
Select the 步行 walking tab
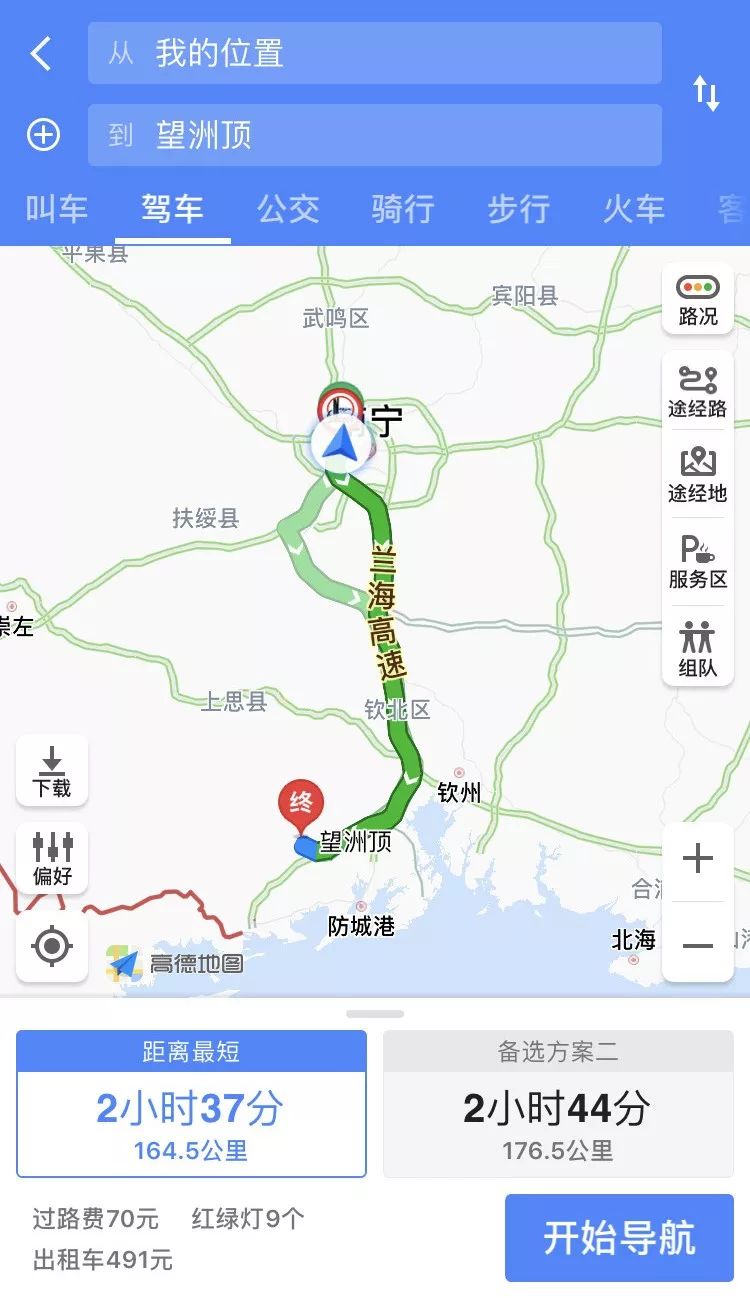click(x=519, y=209)
